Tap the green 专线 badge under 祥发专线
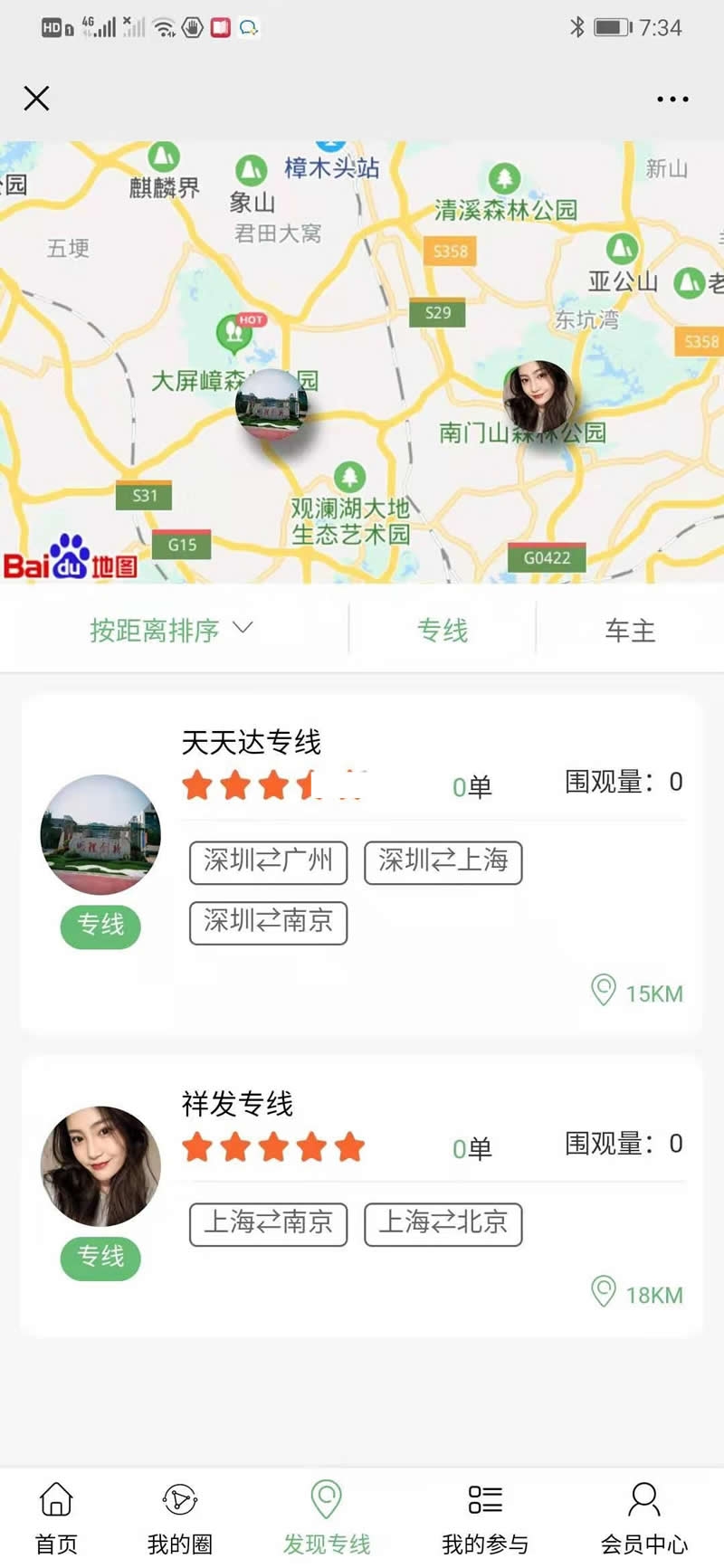 click(100, 1258)
